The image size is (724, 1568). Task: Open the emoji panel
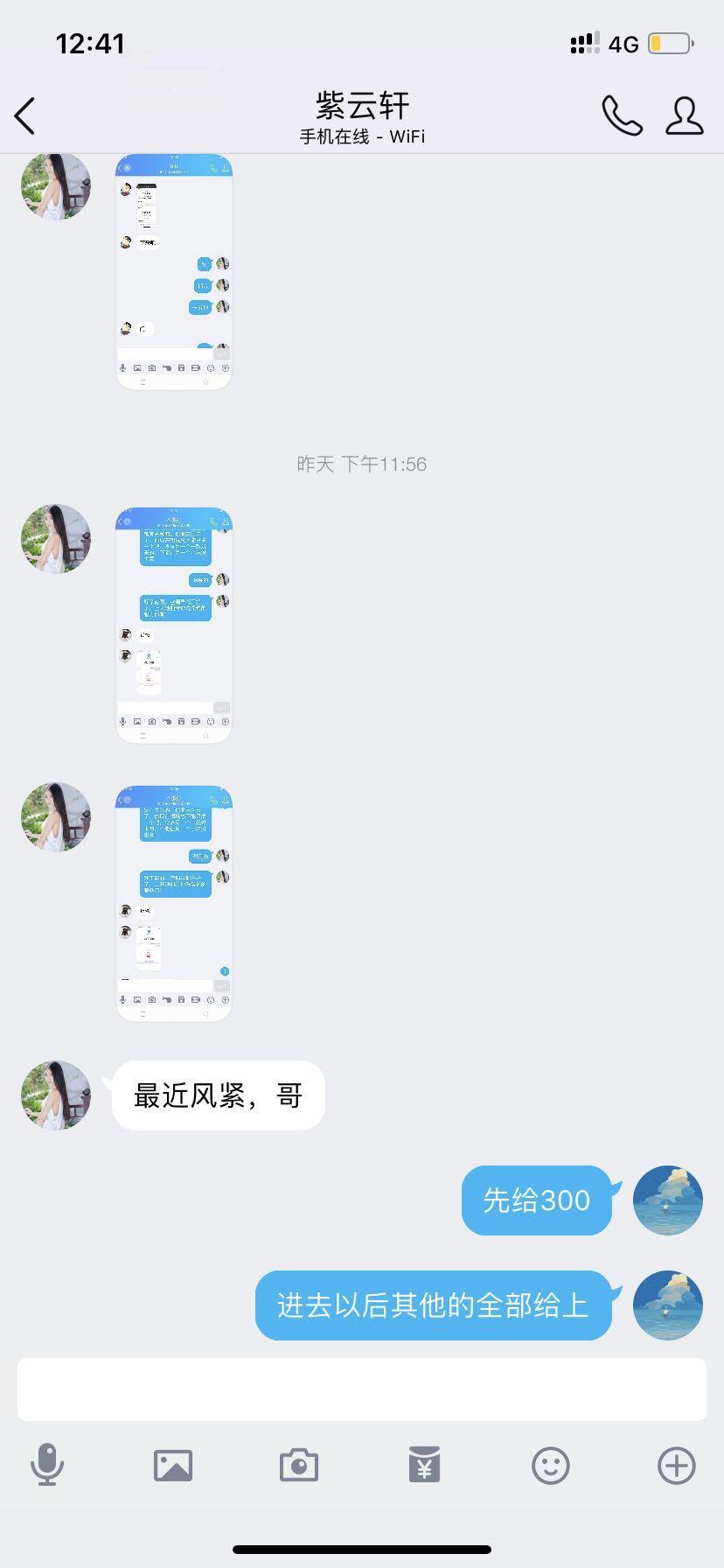coord(551,1465)
